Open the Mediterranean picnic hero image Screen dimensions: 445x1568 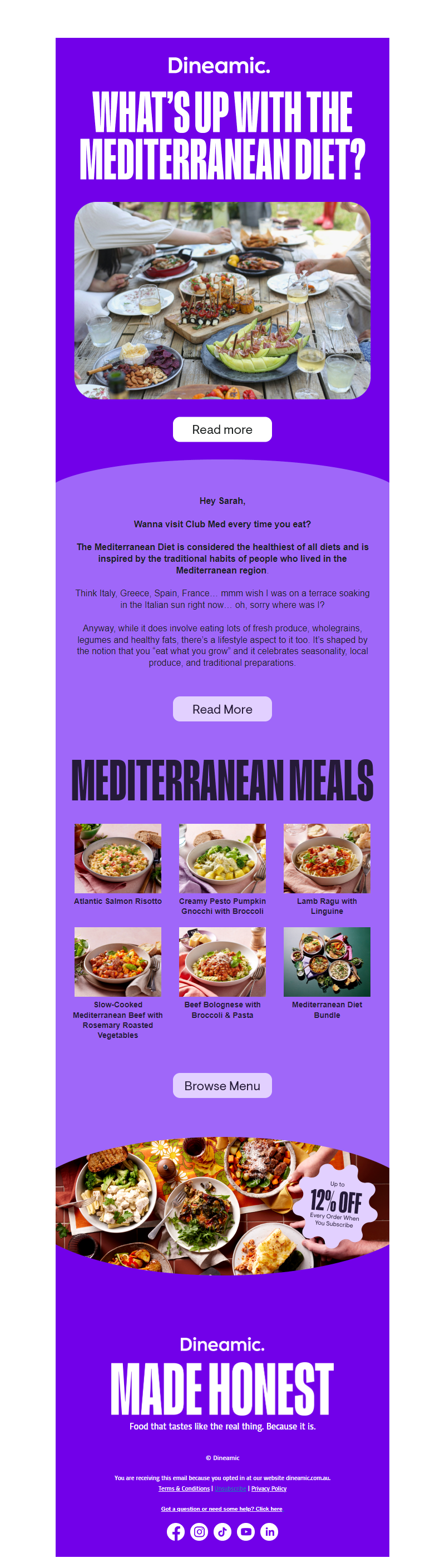(222, 300)
